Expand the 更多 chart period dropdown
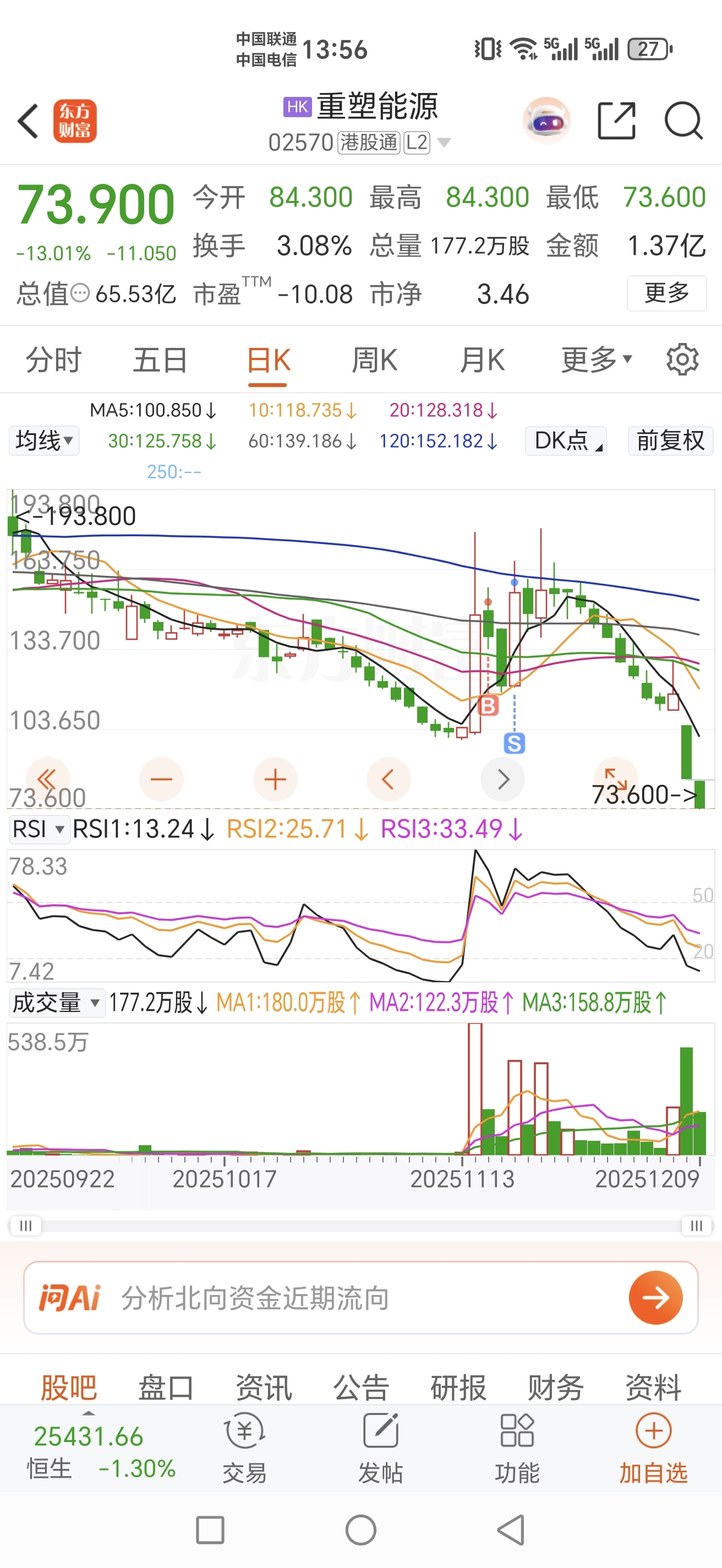Viewport: 722px width, 1568px height. [x=596, y=360]
